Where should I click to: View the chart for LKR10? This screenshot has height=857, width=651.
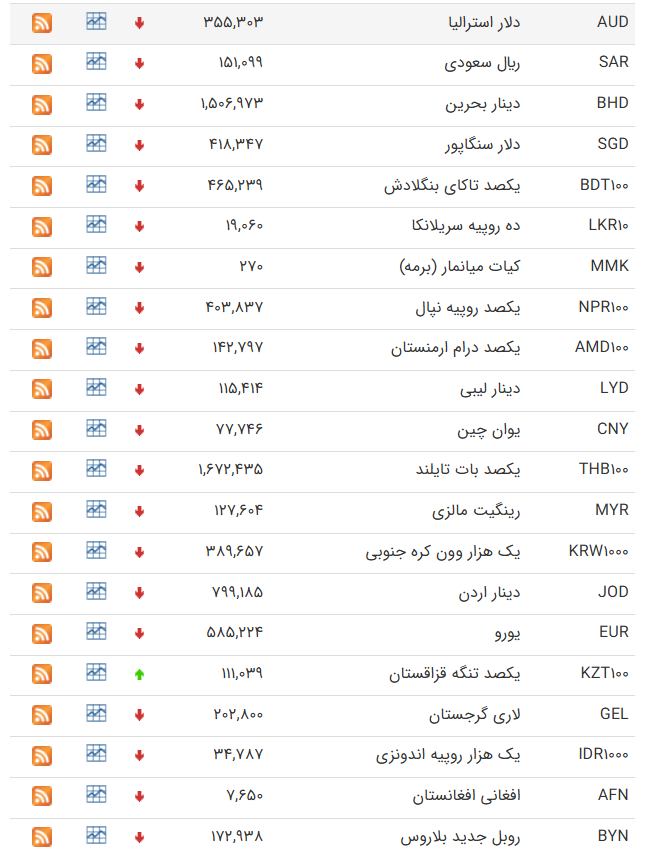pyautogui.click(x=96, y=224)
